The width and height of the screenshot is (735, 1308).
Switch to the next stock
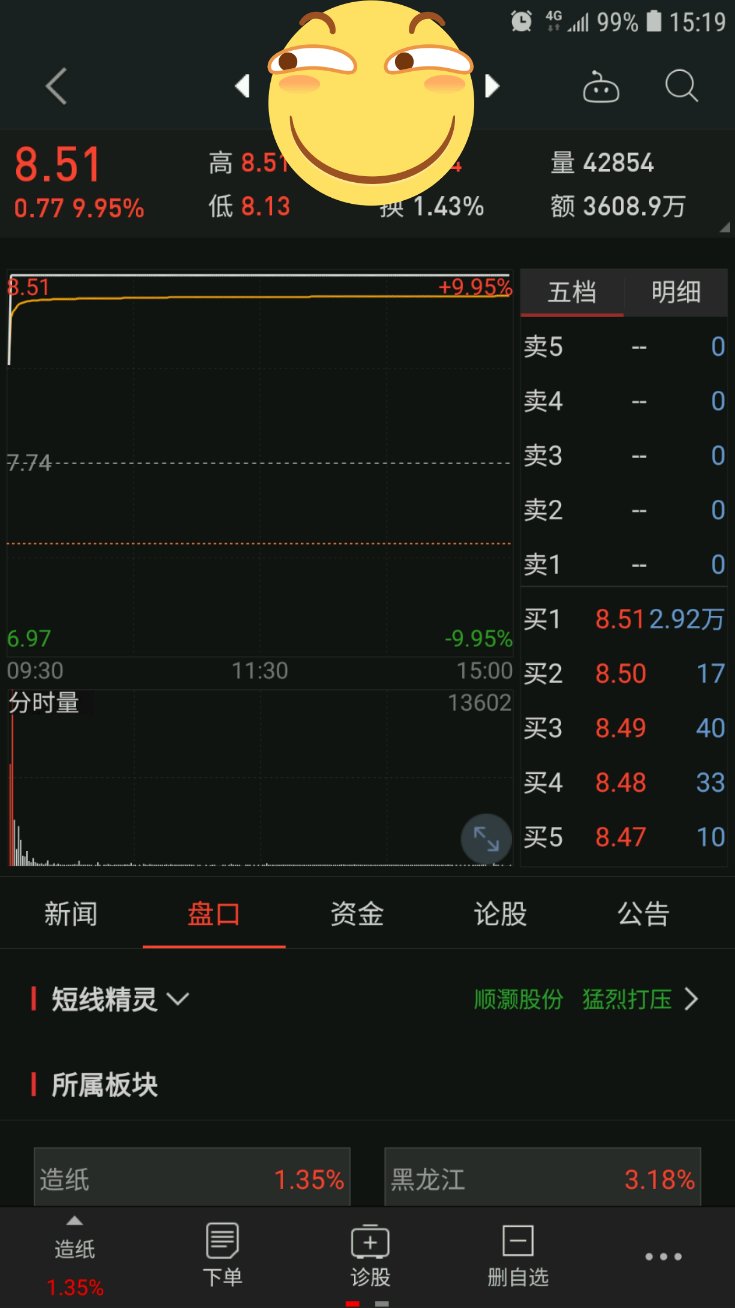(x=491, y=86)
